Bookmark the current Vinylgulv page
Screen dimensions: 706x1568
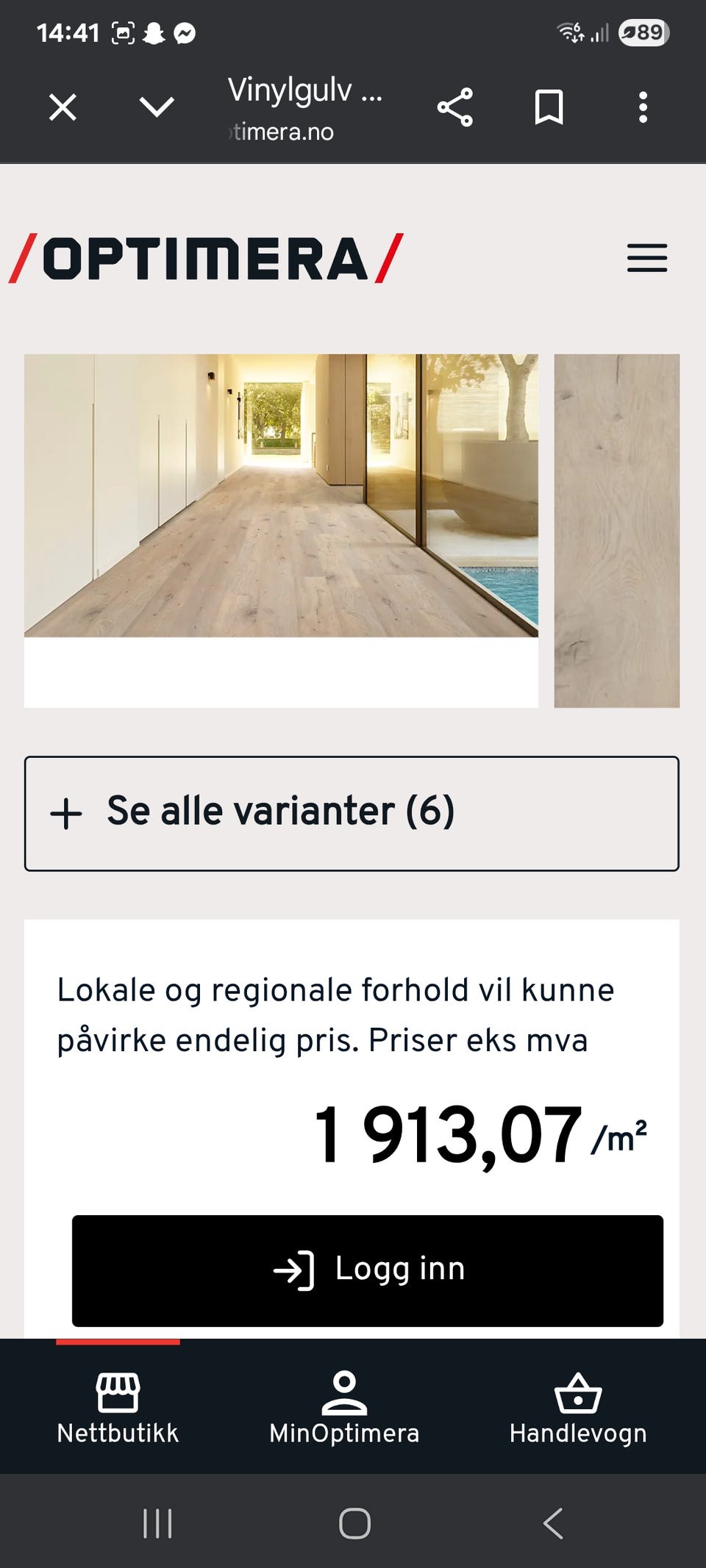tap(550, 108)
